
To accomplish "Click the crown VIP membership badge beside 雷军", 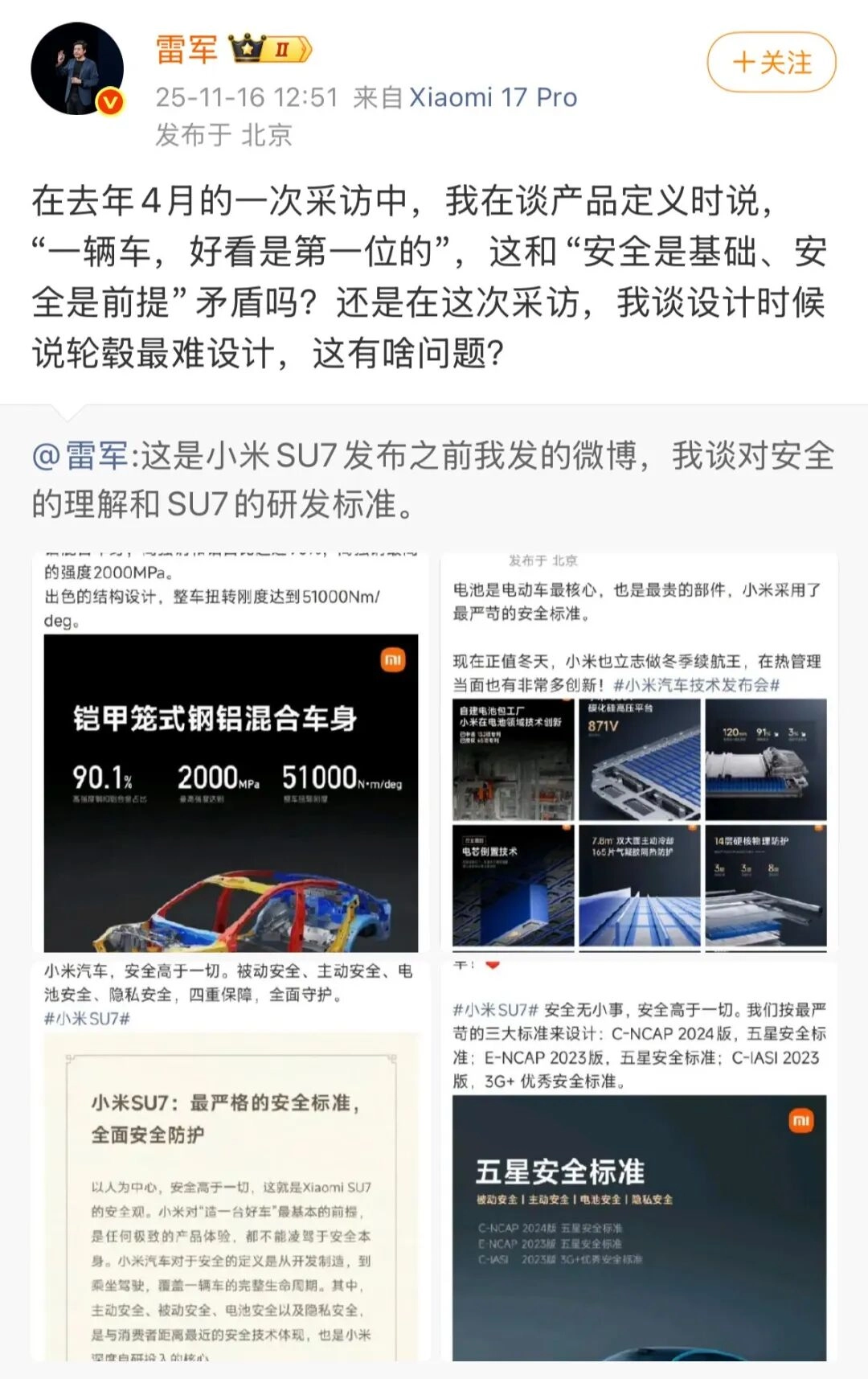I will [248, 47].
